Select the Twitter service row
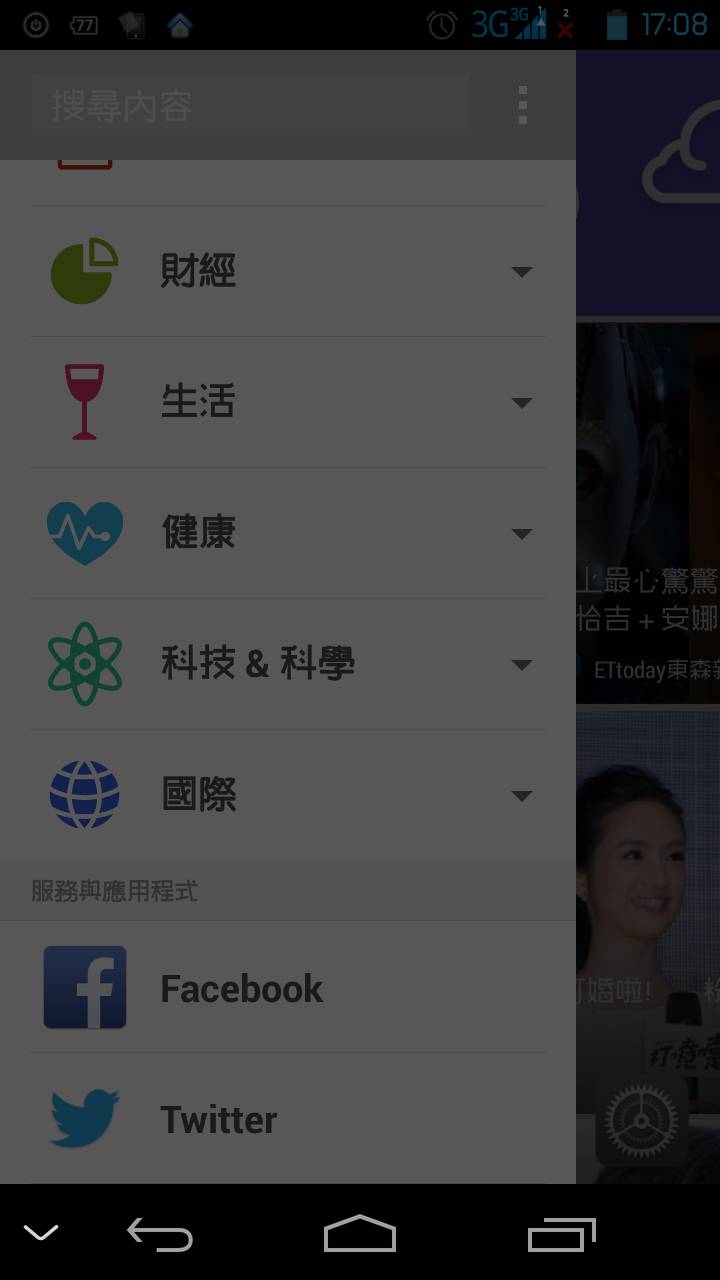 pyautogui.click(x=218, y=1119)
